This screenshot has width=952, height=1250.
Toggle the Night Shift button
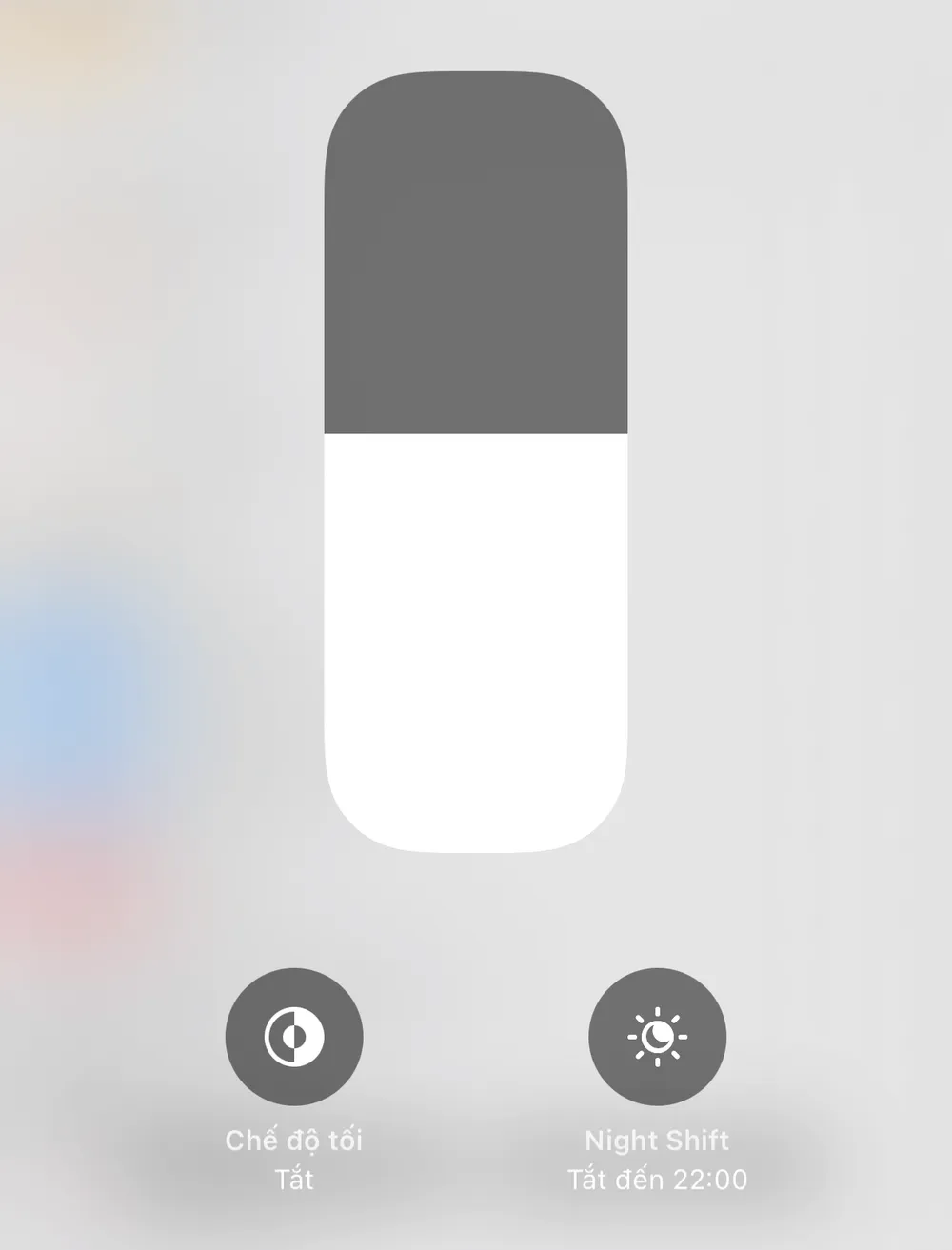point(657,1037)
